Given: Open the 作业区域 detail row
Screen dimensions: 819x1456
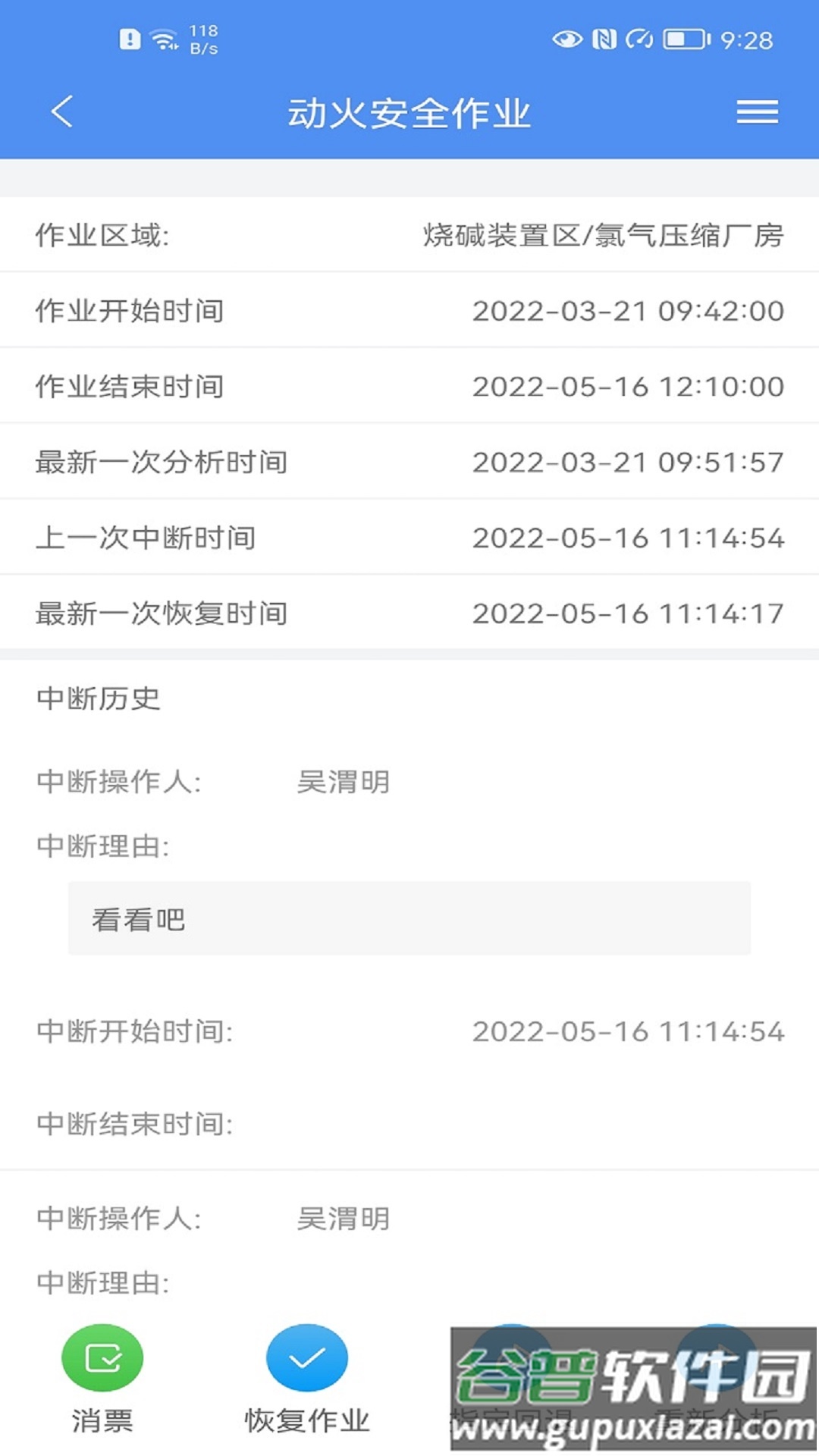Looking at the screenshot, I should [409, 234].
